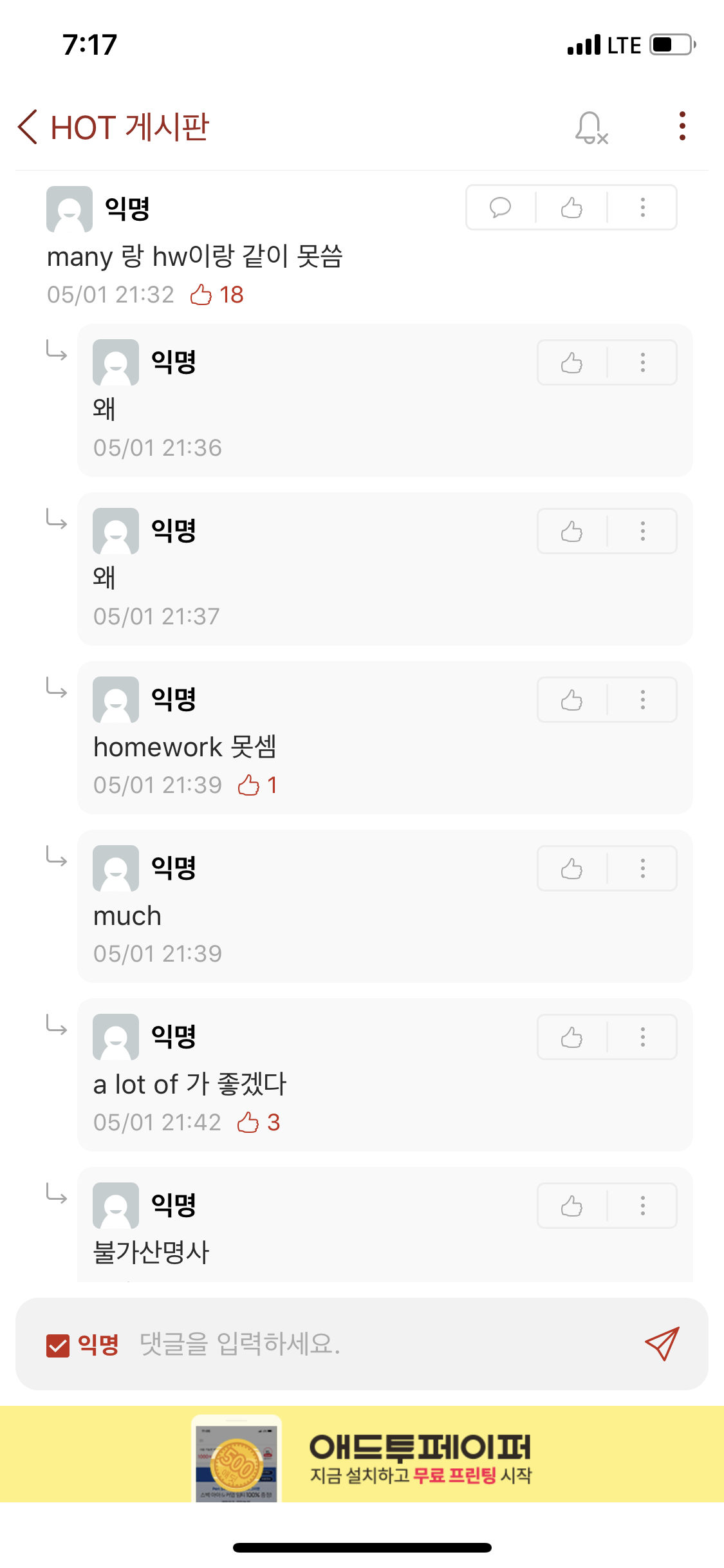The image size is (724, 1568).
Task: Uncheck the 익명 anonymous checkbox
Action: pos(58,1345)
